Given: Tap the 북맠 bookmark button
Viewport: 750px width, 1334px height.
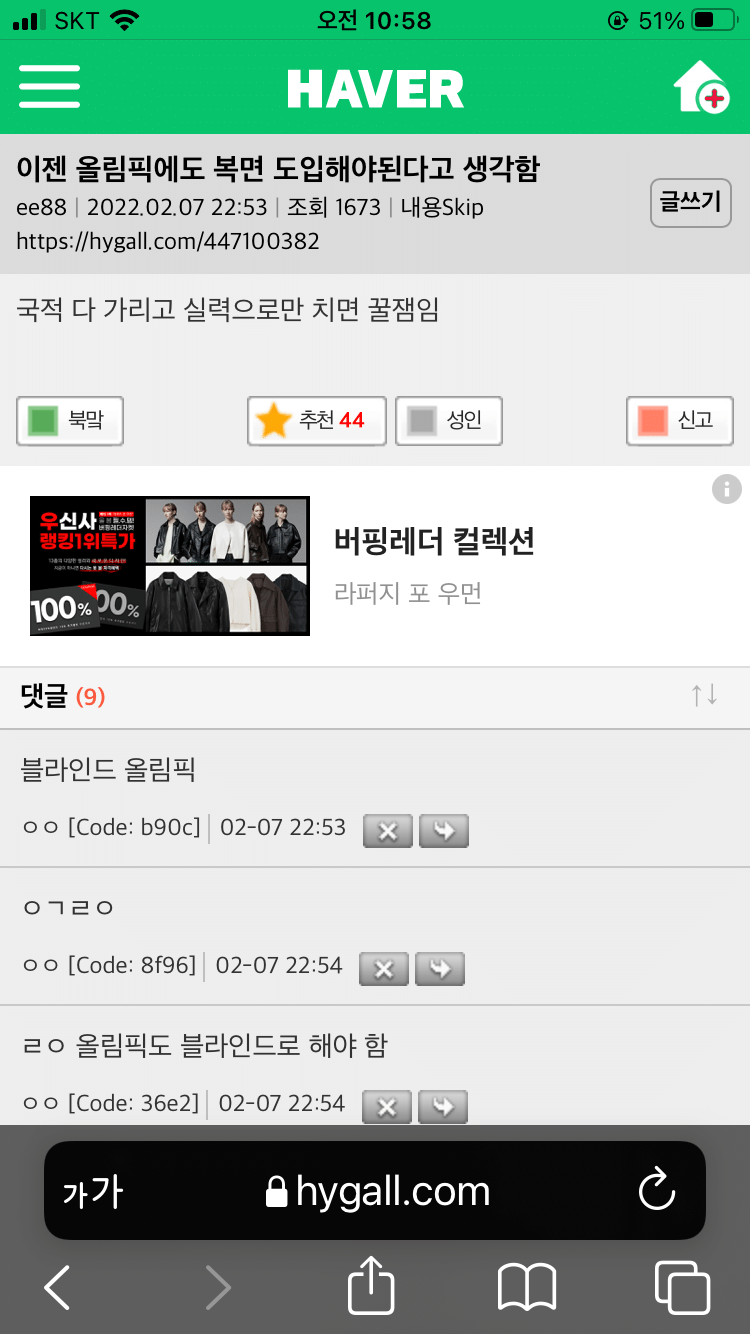Looking at the screenshot, I should [70, 421].
